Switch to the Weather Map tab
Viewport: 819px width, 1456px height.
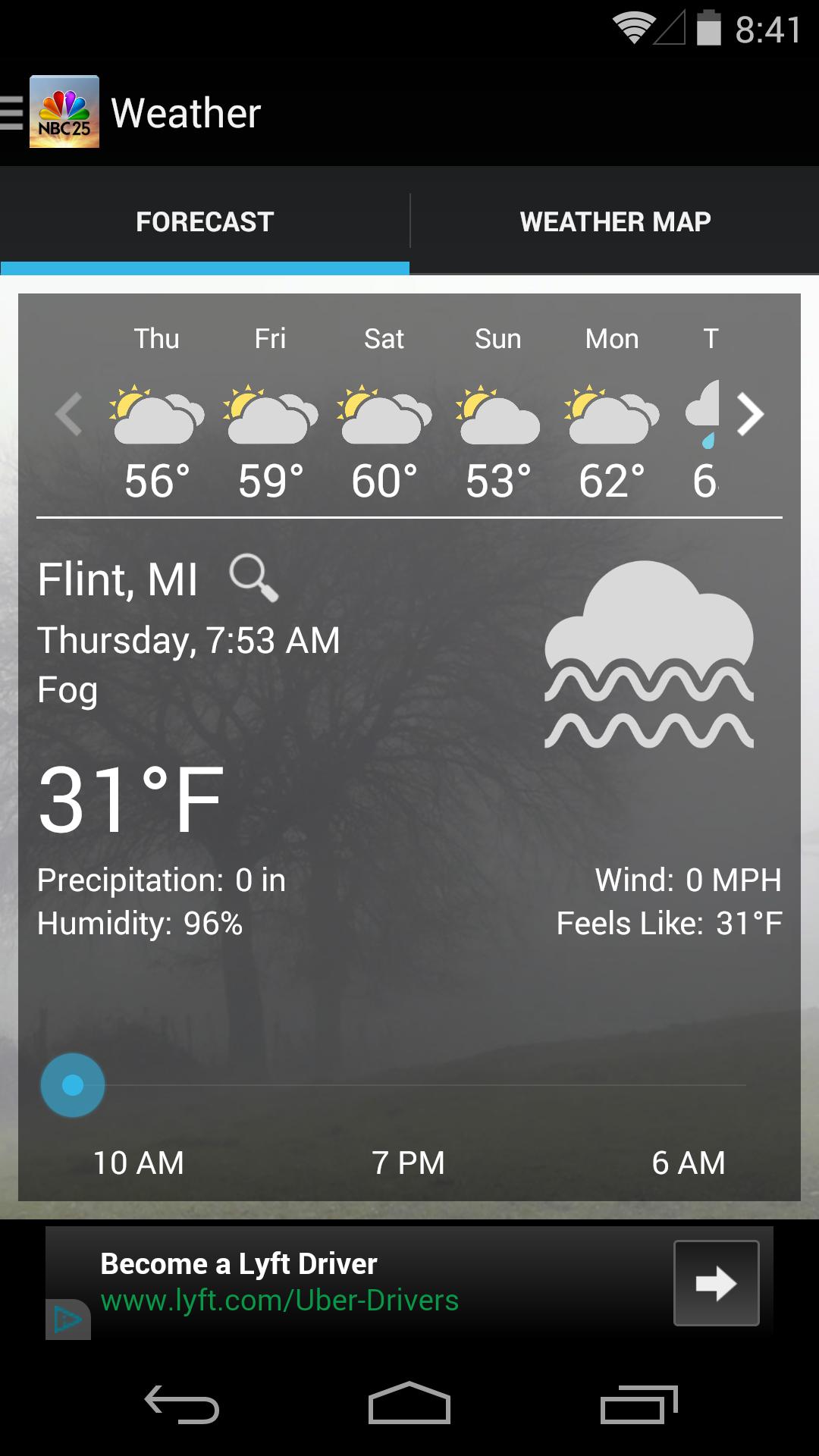[614, 221]
